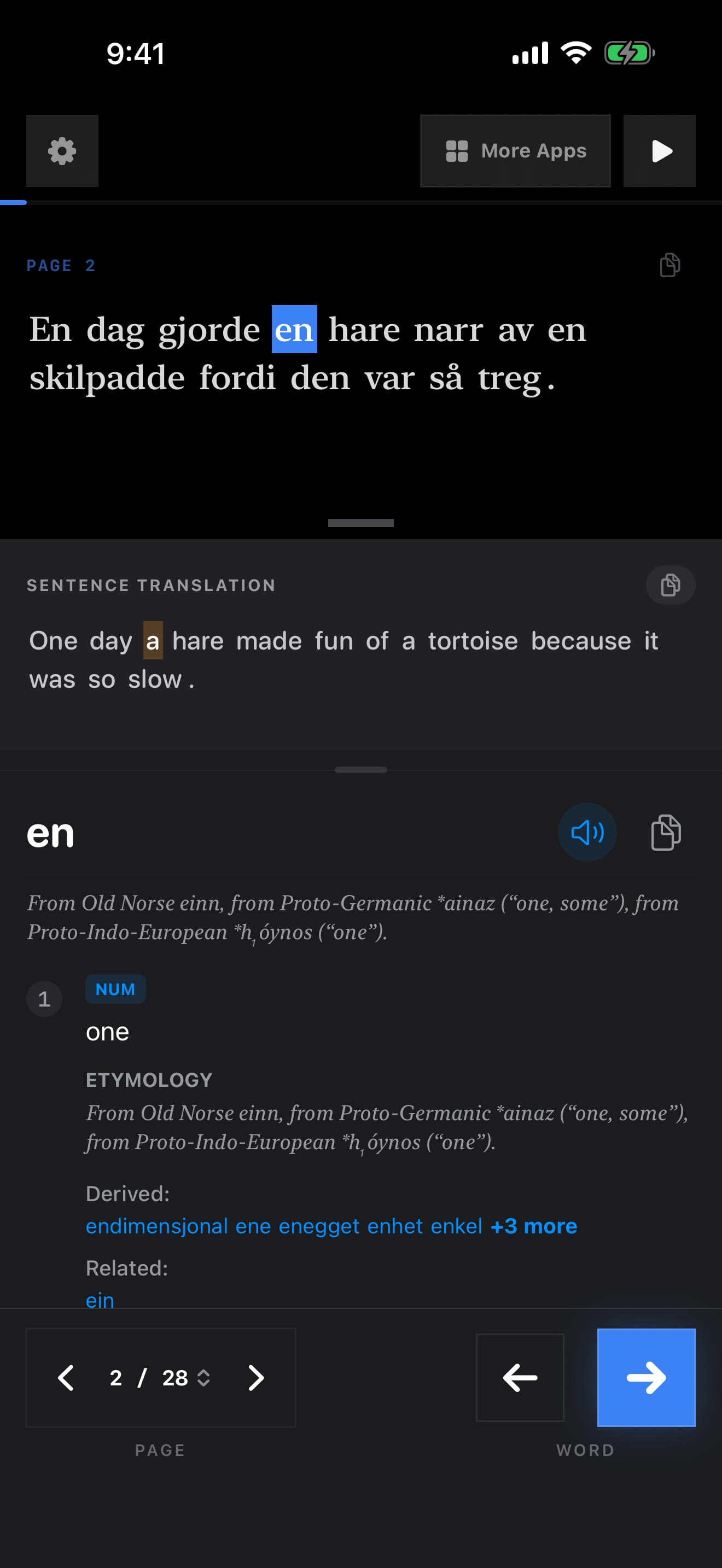The height and width of the screenshot is (1568, 722).
Task: Play pronunciation of "en"
Action: tap(587, 832)
